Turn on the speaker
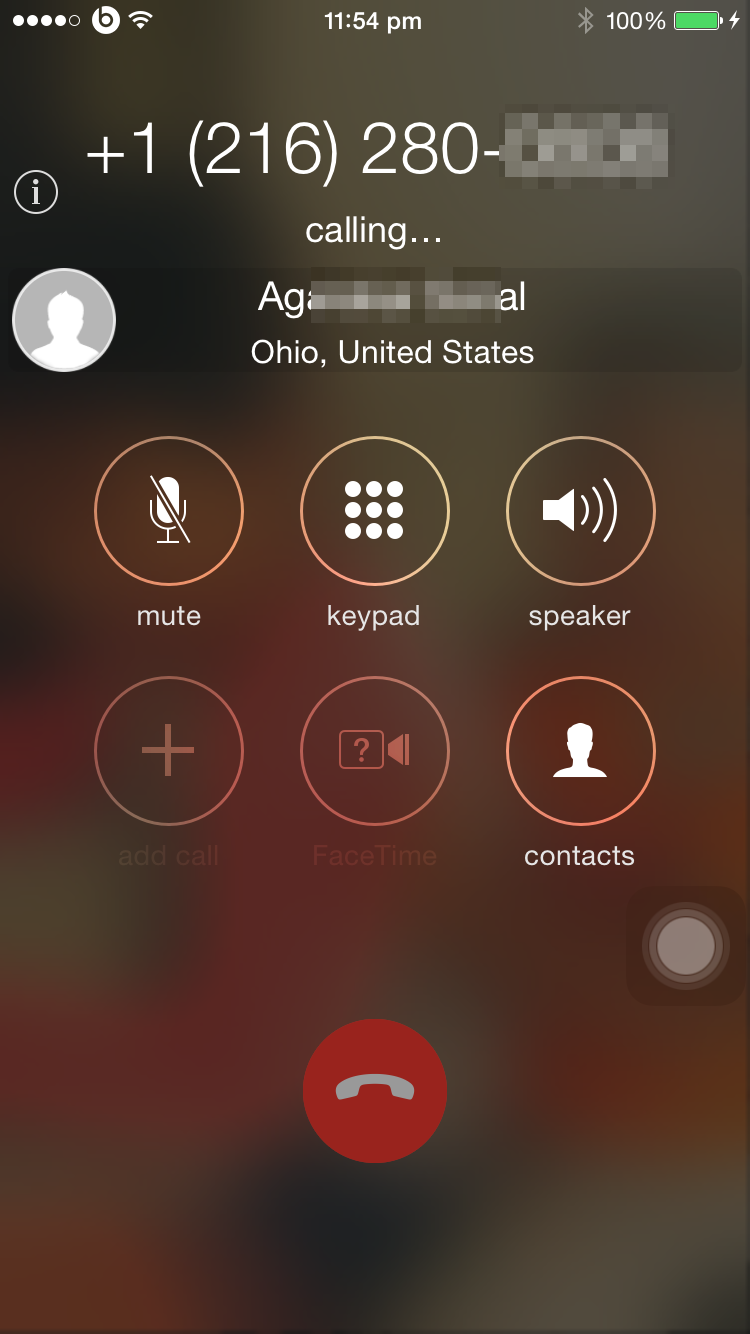Viewport: 750px width, 1334px height. tap(581, 511)
